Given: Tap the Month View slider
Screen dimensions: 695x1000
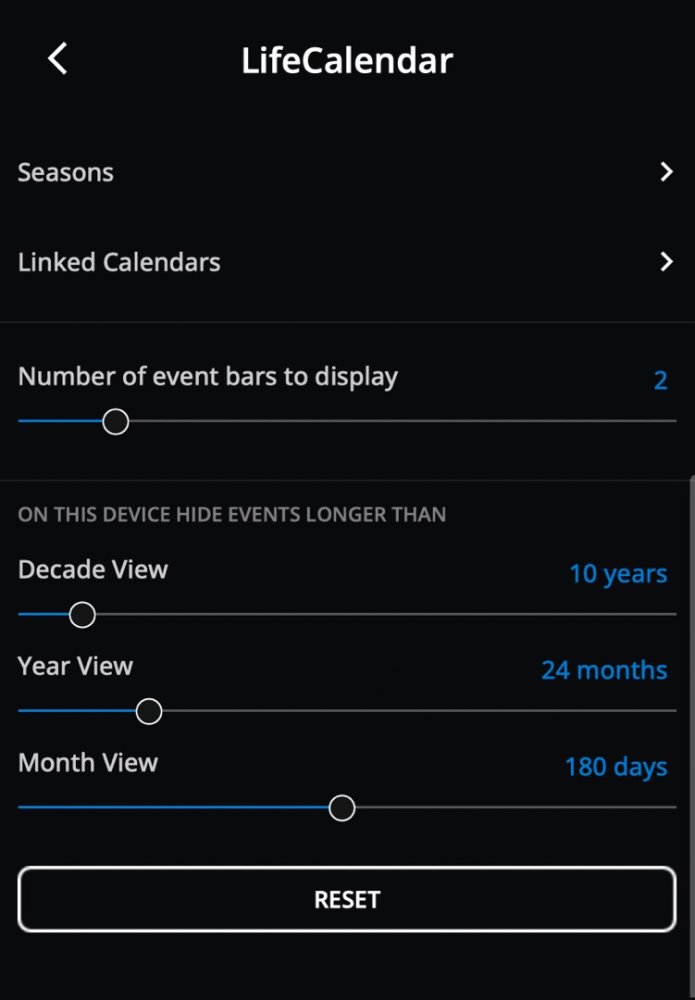Looking at the screenshot, I should pyautogui.click(x=342, y=808).
